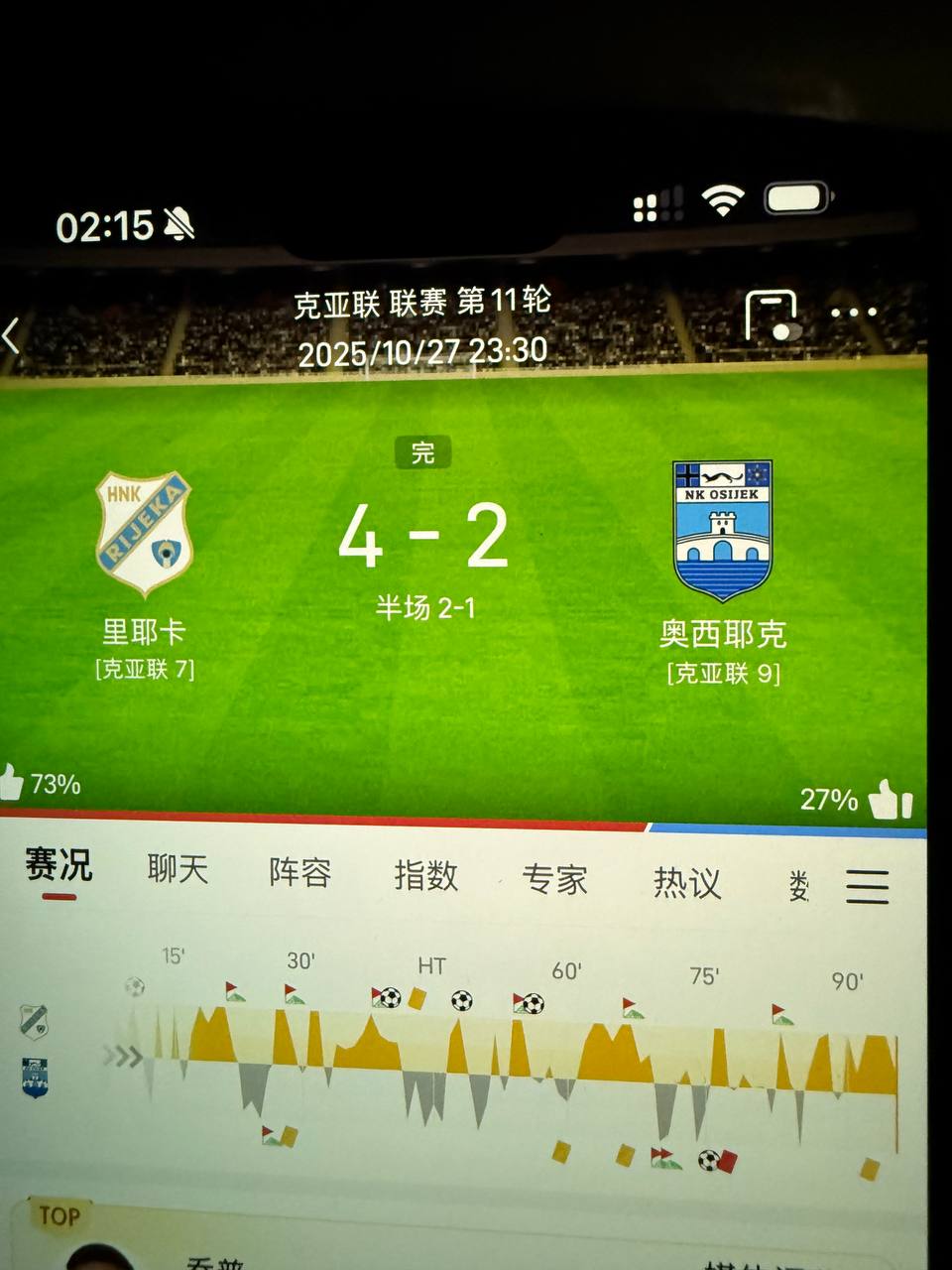Expand the tab list menu icon
Screen dimensions: 952x1270
pos(867,886)
